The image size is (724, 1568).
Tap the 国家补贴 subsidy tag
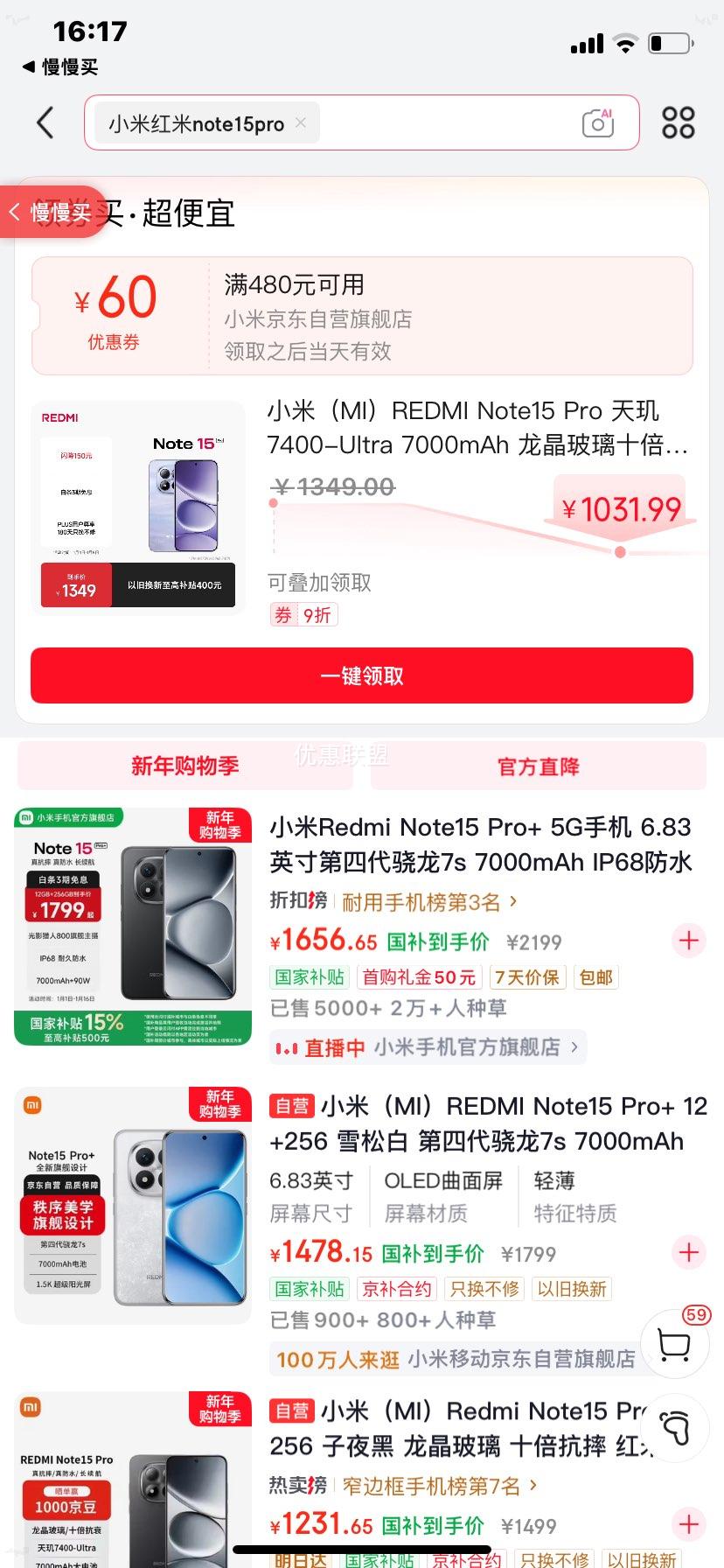309,977
